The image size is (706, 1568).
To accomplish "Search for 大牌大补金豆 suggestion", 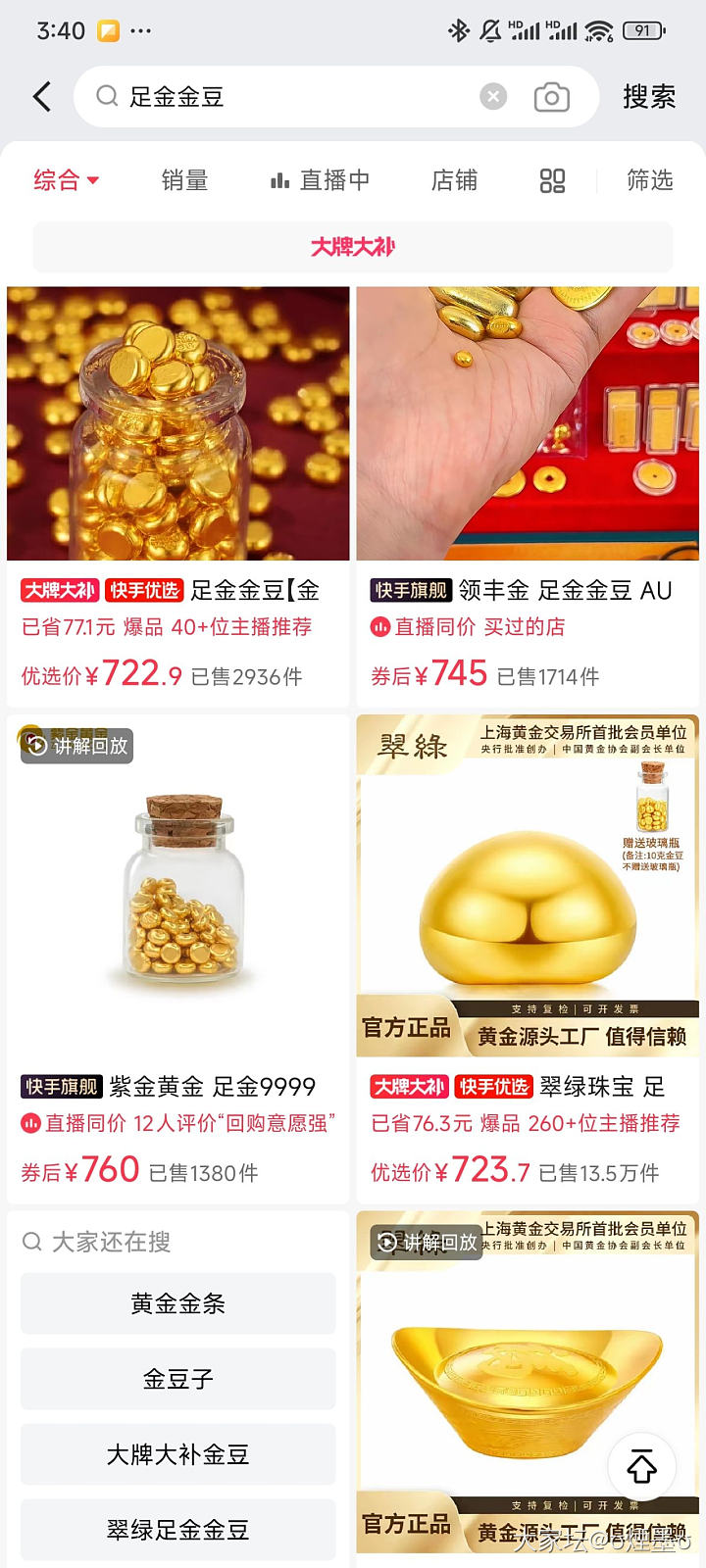I will [177, 1454].
